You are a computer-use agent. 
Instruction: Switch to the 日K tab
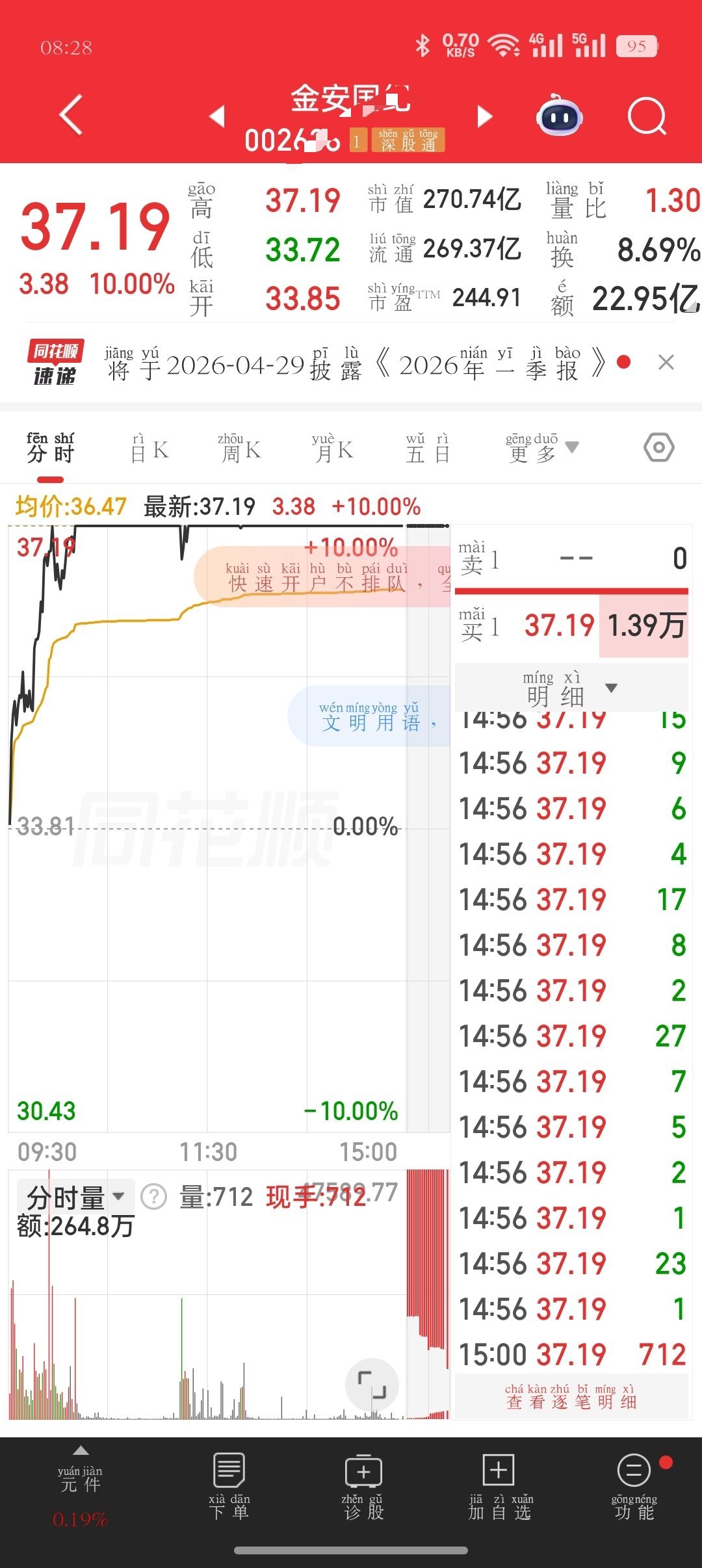tap(151, 449)
